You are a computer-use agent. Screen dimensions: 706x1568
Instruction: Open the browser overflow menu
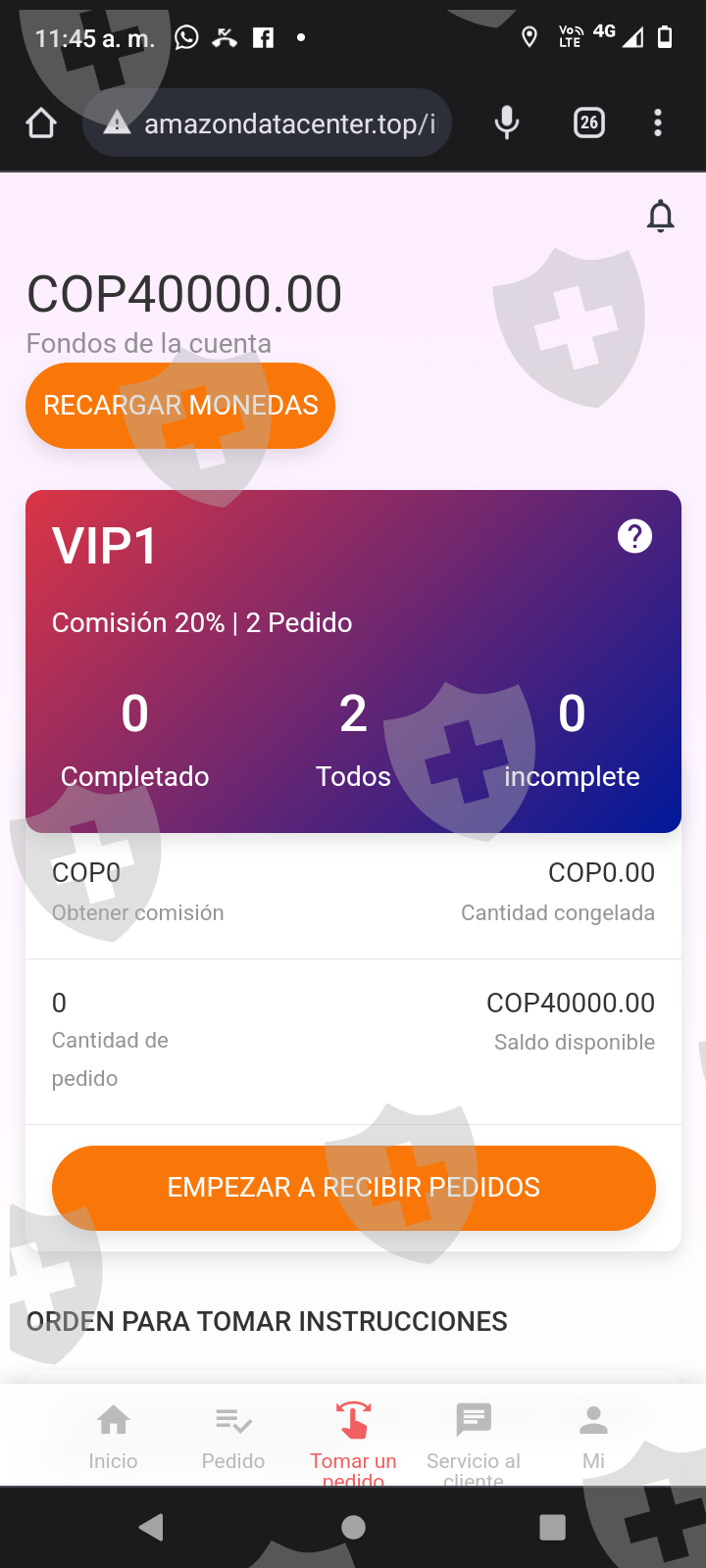pyautogui.click(x=658, y=122)
